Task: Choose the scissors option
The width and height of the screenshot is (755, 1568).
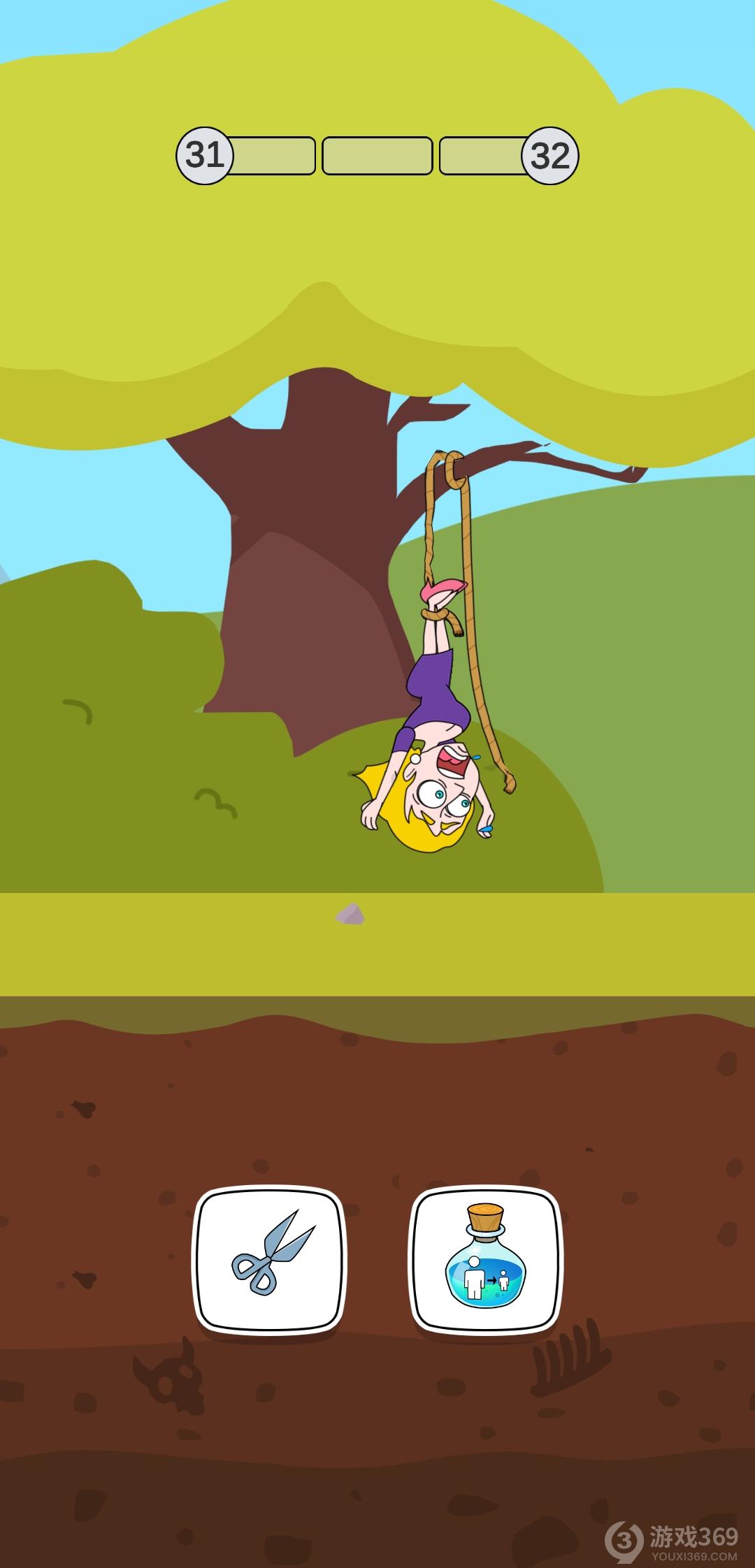Action: point(270,1259)
